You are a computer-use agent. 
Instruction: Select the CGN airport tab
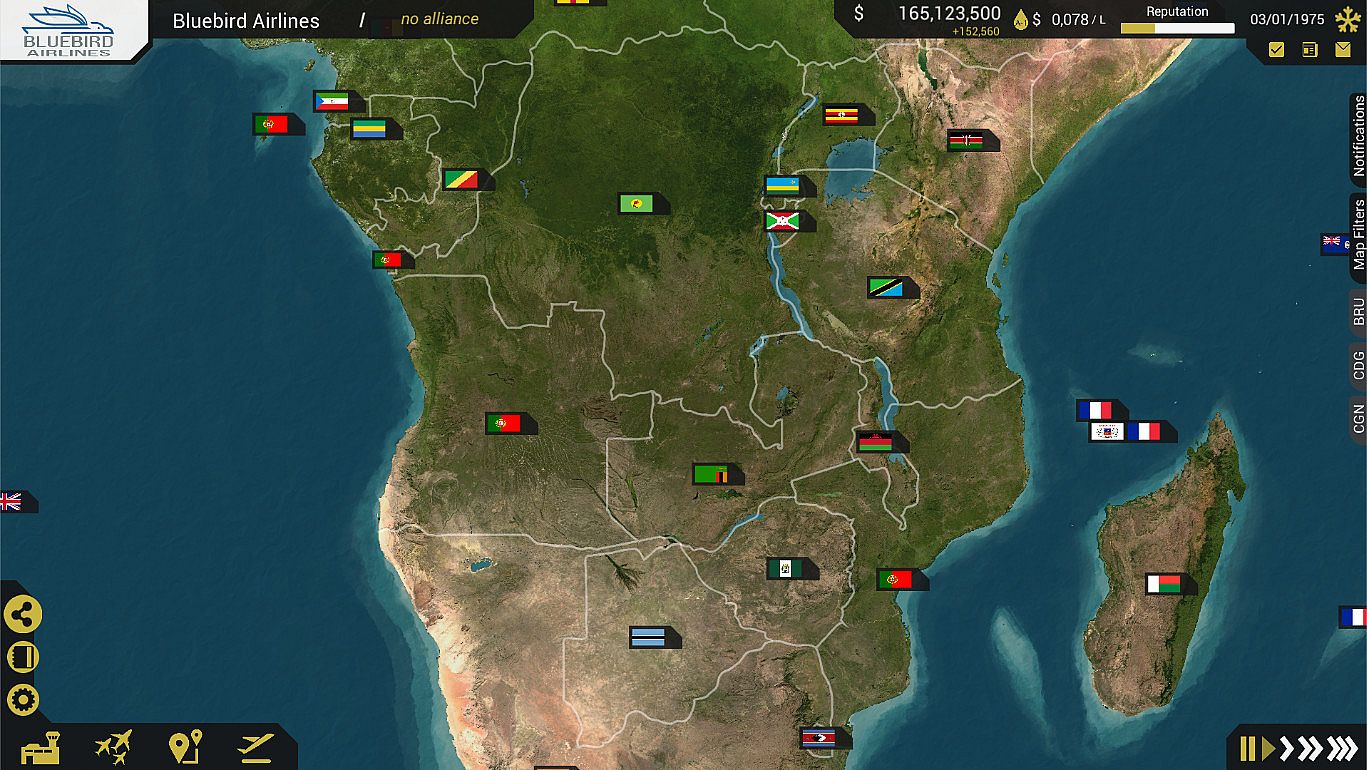[x=1358, y=418]
